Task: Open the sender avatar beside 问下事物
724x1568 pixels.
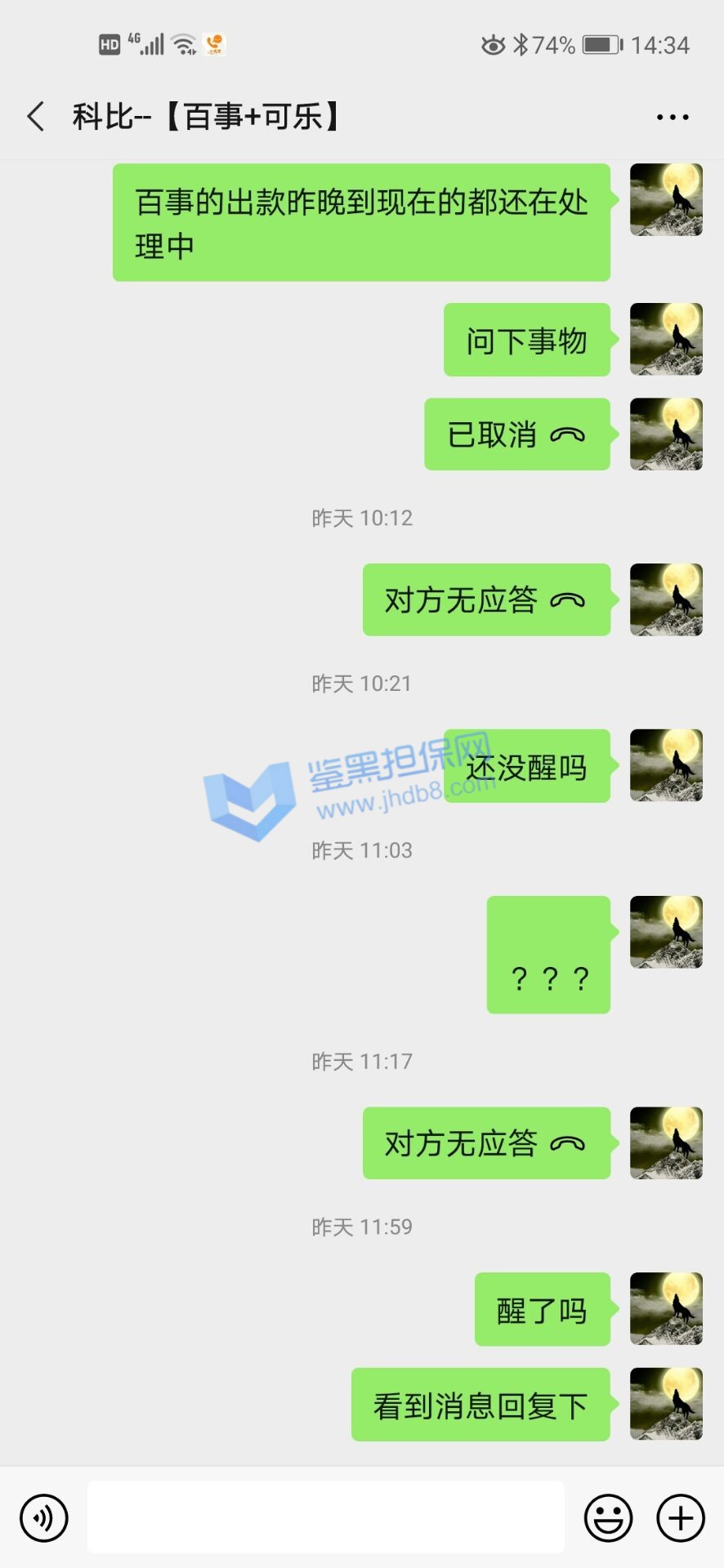Action: pos(666,340)
